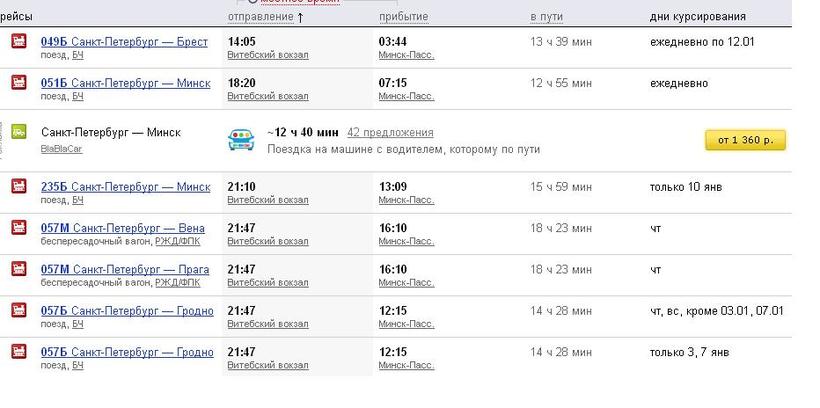Open Витебский вокзал for the 14:05 departure

[267, 56]
